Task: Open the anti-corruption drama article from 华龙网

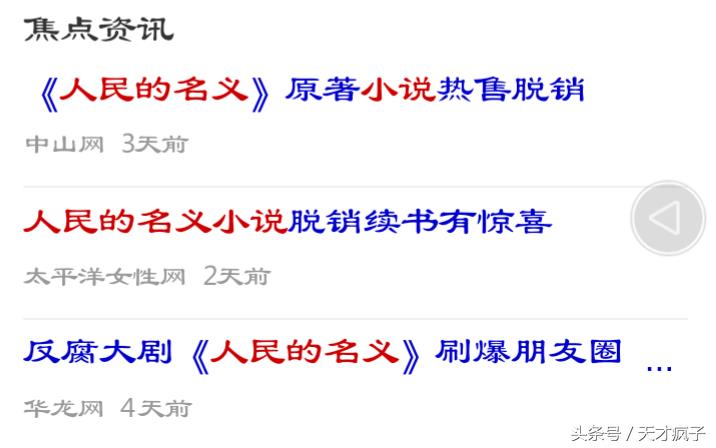Action: click(x=322, y=352)
